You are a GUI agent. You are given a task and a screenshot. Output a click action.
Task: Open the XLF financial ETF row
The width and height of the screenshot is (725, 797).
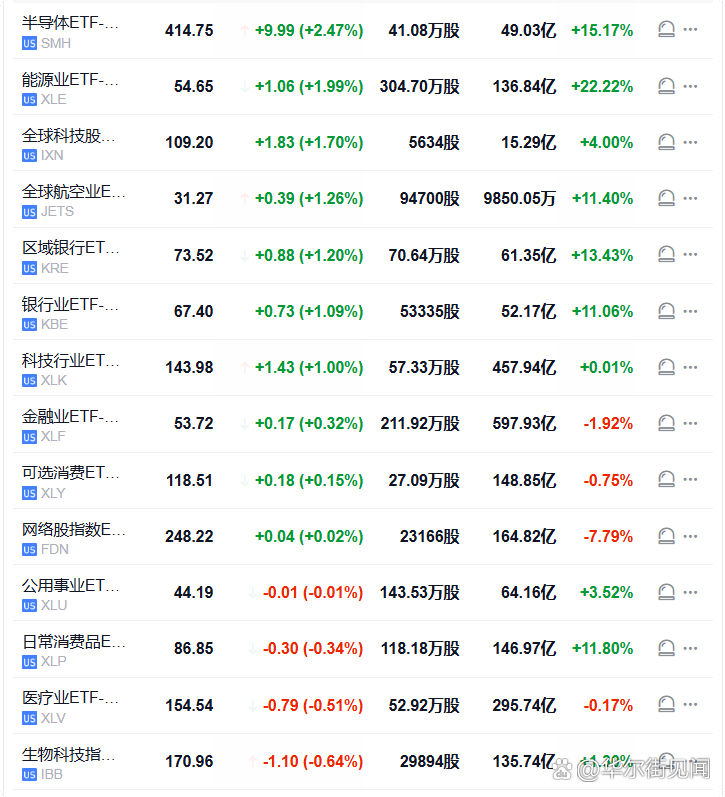(x=70, y=416)
